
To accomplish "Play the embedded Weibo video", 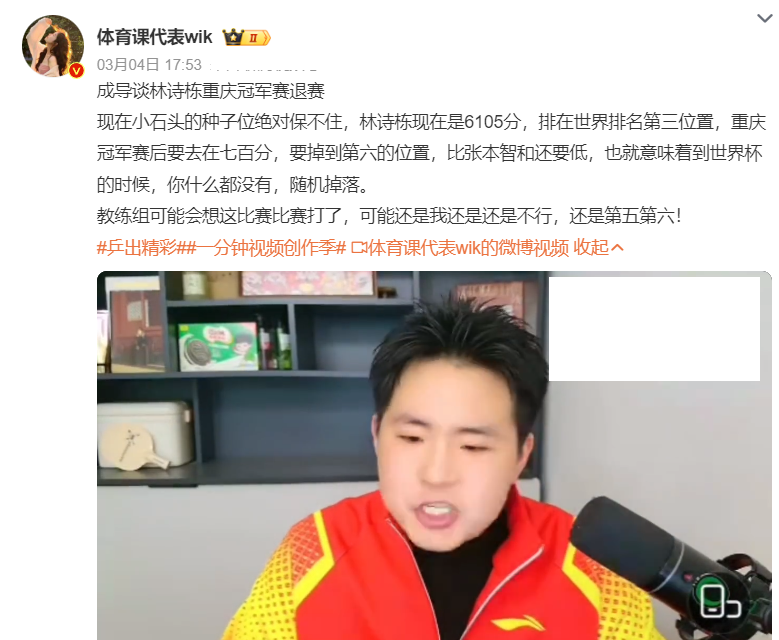I will [x=433, y=455].
